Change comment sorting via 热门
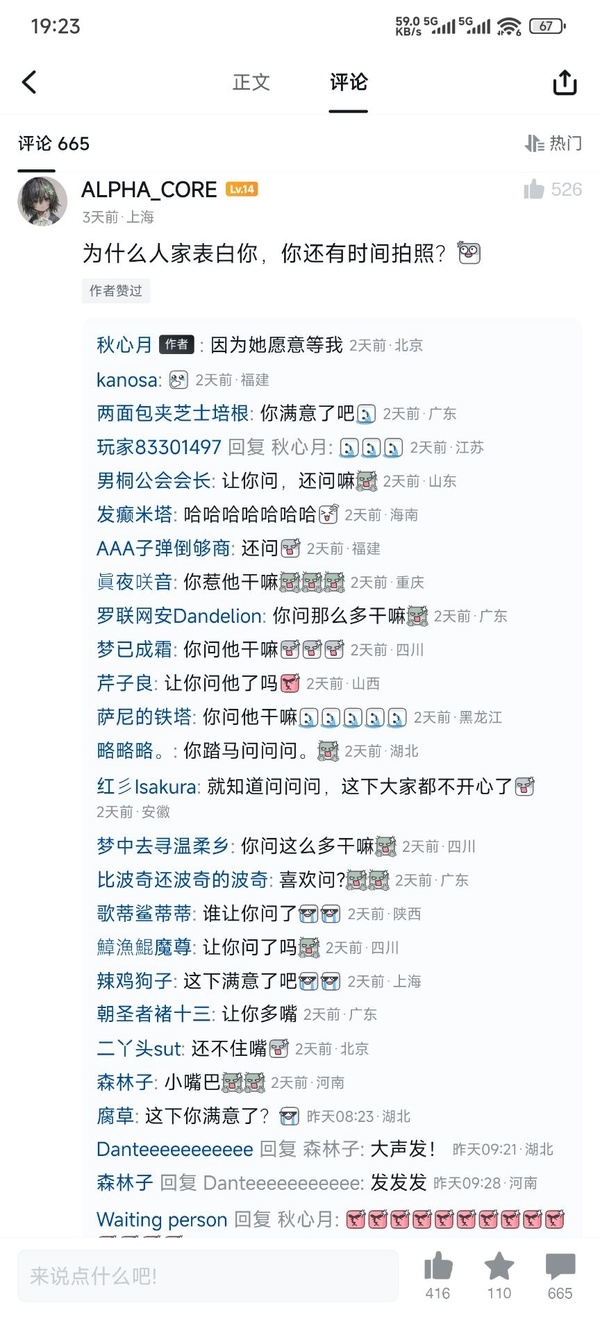600x1333 pixels. click(554, 143)
